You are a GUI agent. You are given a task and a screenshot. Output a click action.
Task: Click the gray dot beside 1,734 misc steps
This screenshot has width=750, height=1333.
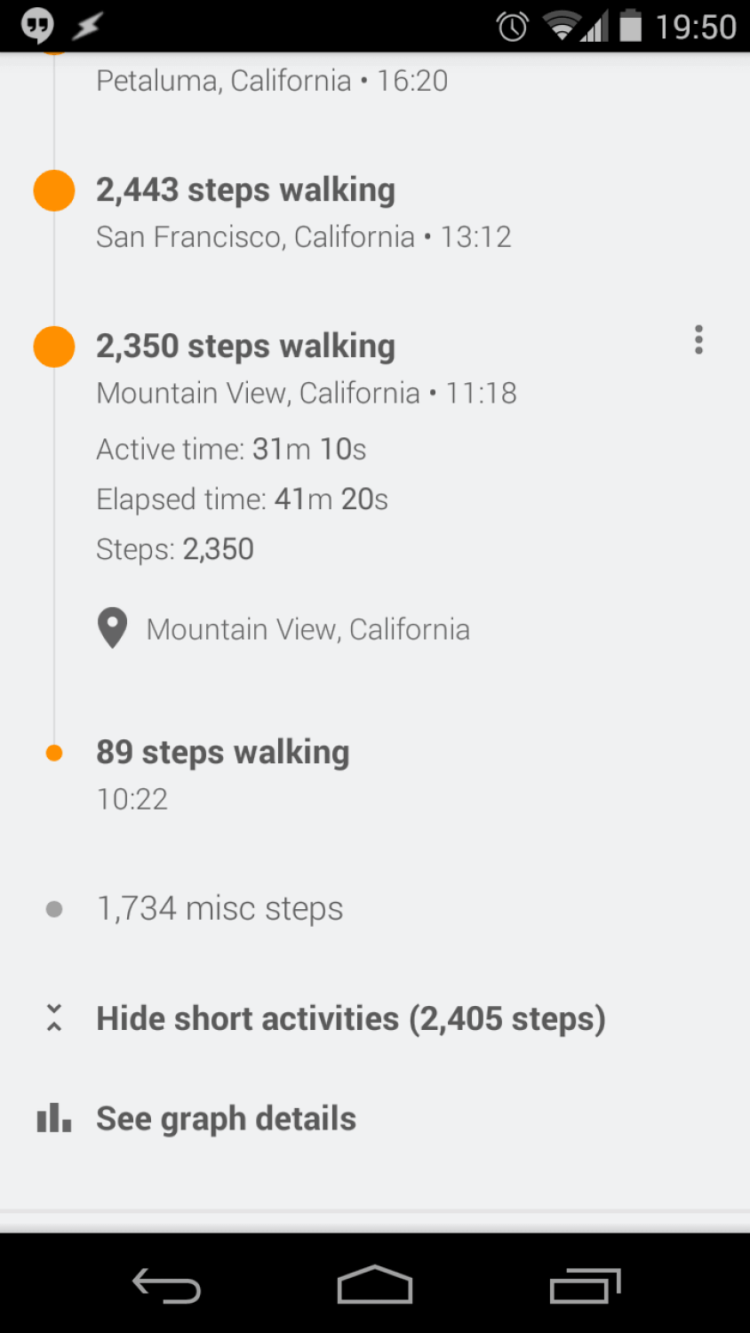coord(55,908)
